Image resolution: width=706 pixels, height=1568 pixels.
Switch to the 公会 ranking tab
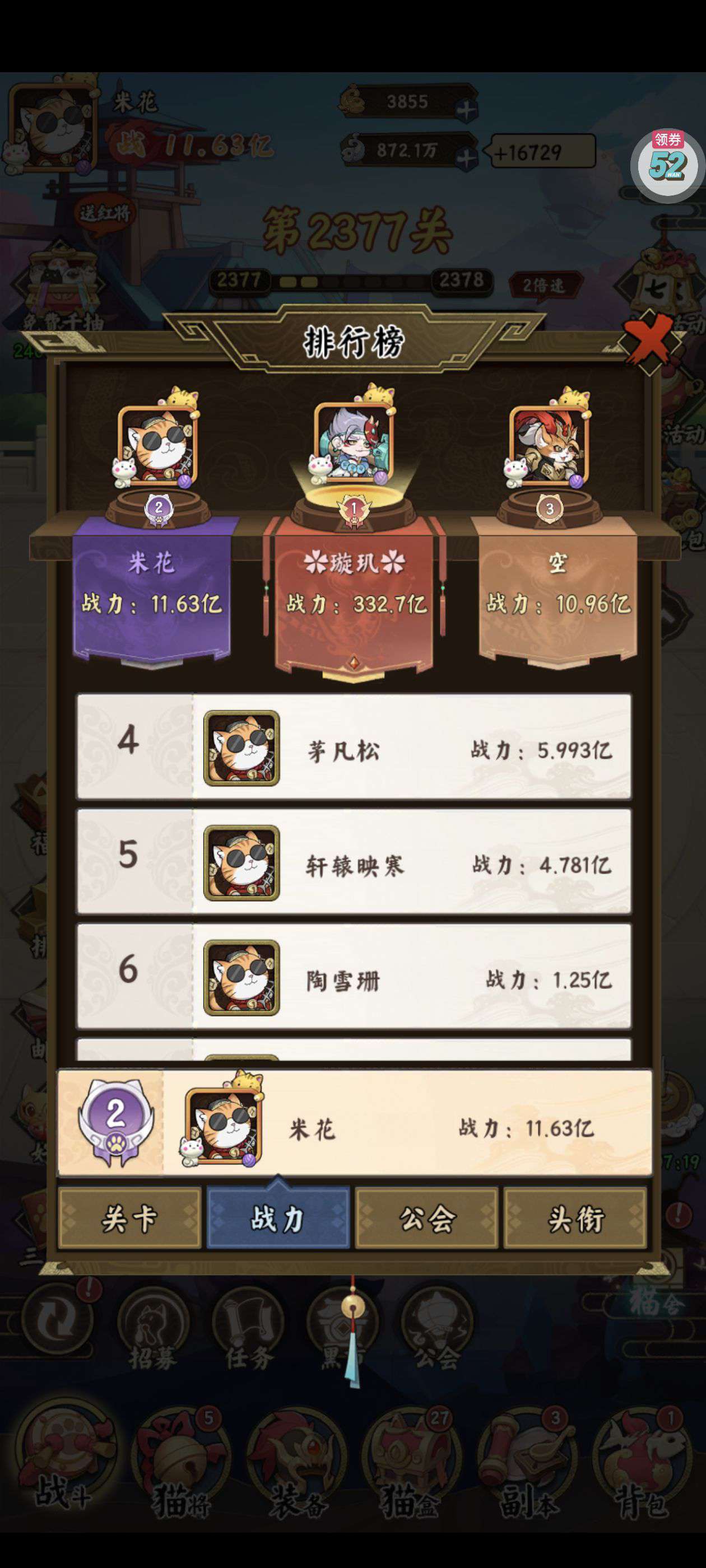click(426, 1219)
